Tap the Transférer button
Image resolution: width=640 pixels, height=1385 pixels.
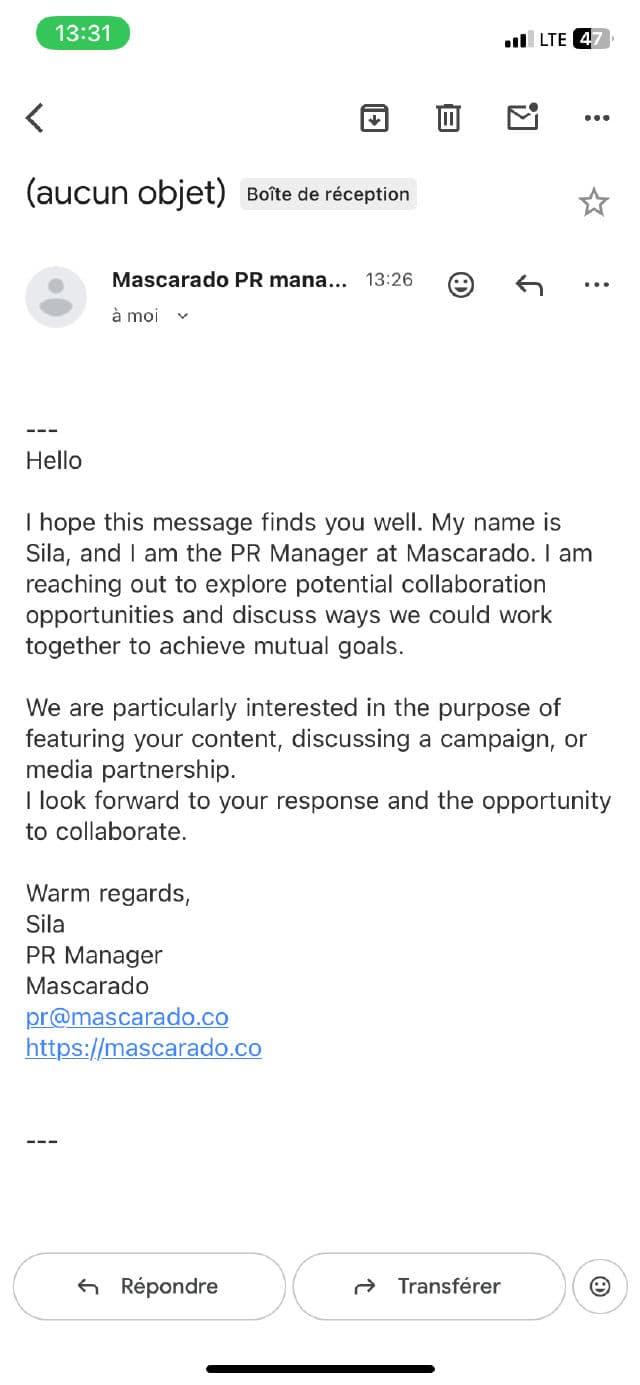point(429,1286)
